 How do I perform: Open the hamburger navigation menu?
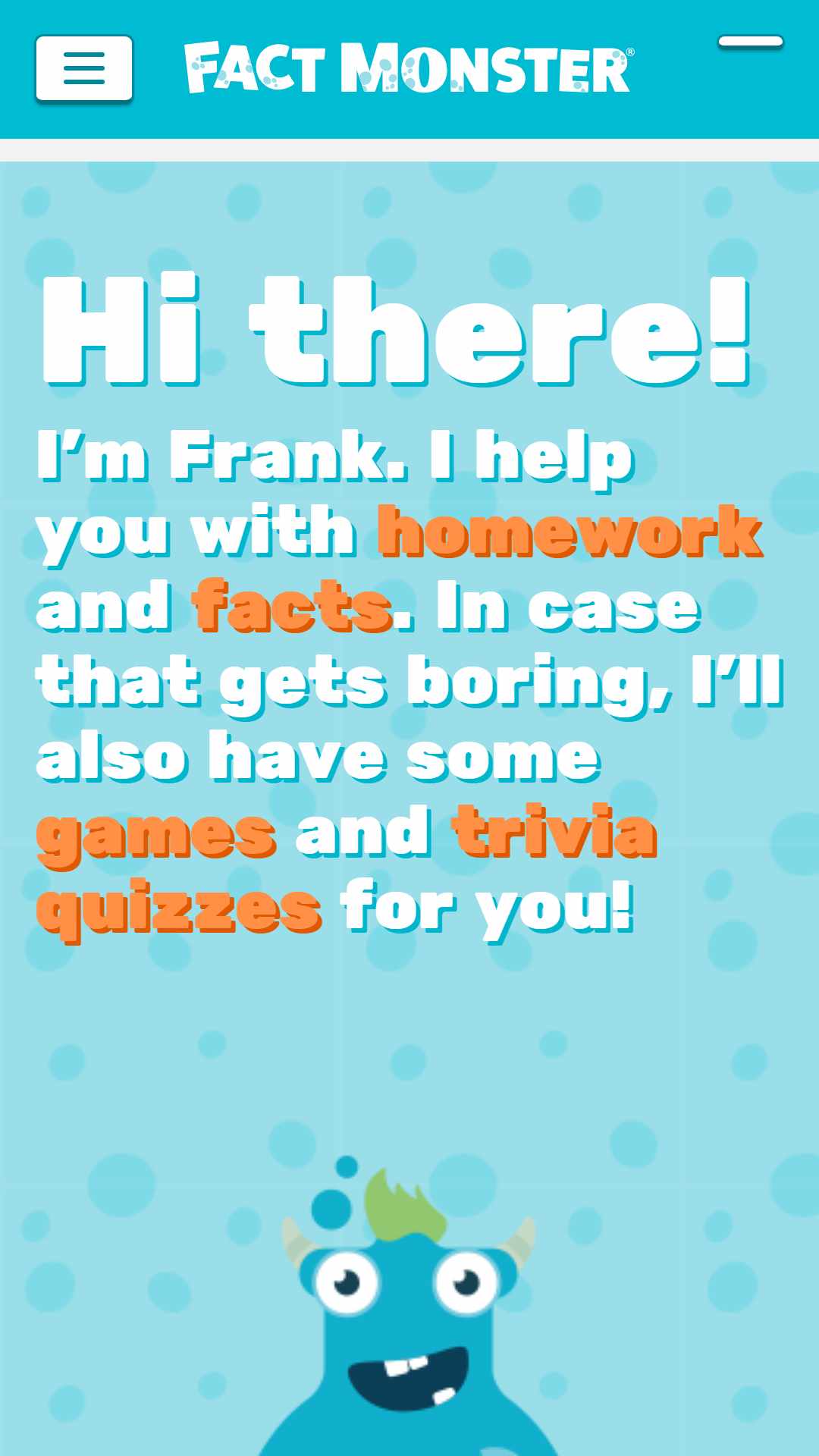(84, 68)
